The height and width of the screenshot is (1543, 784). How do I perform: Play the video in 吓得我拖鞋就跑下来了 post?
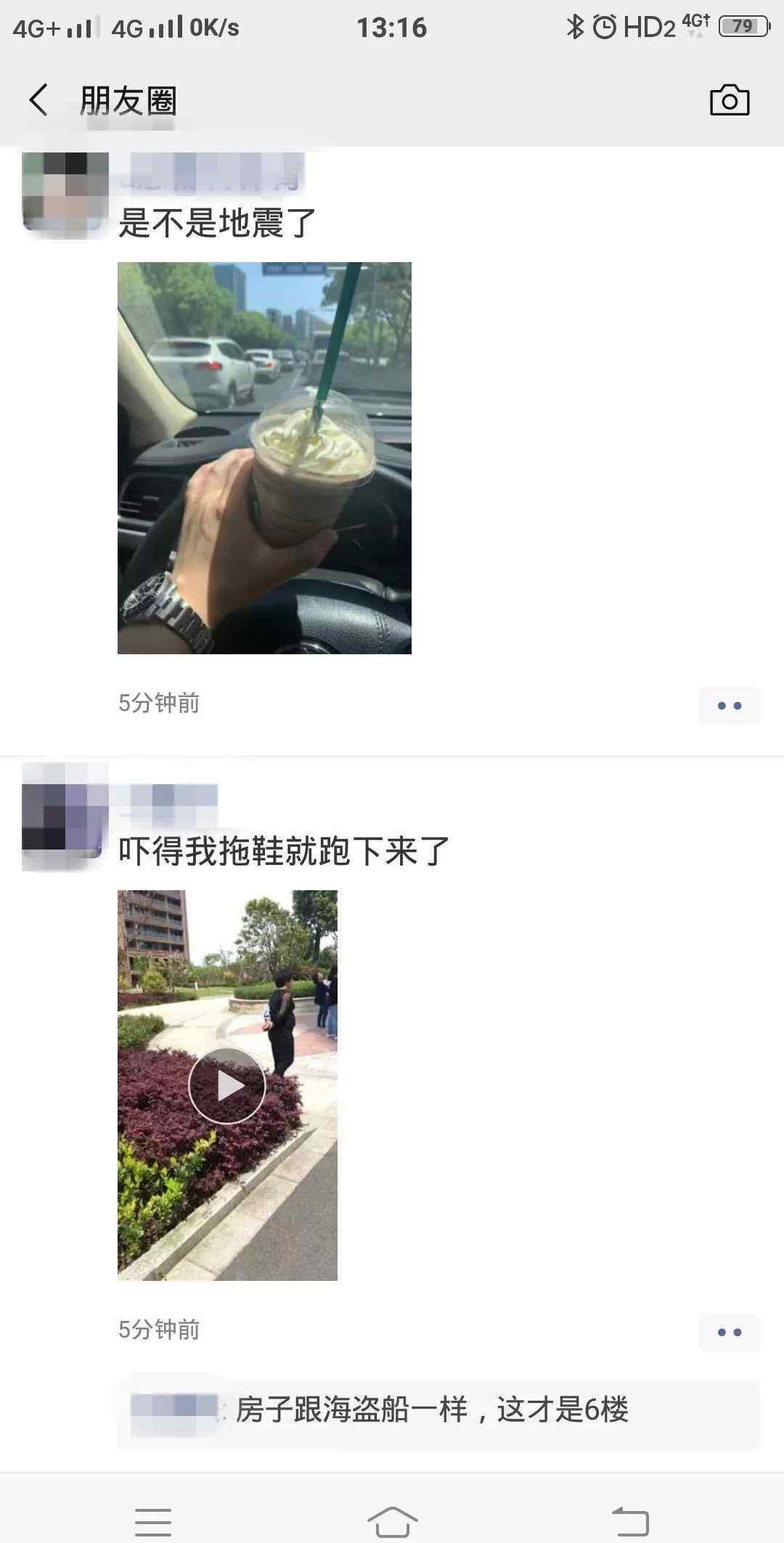(x=227, y=1086)
